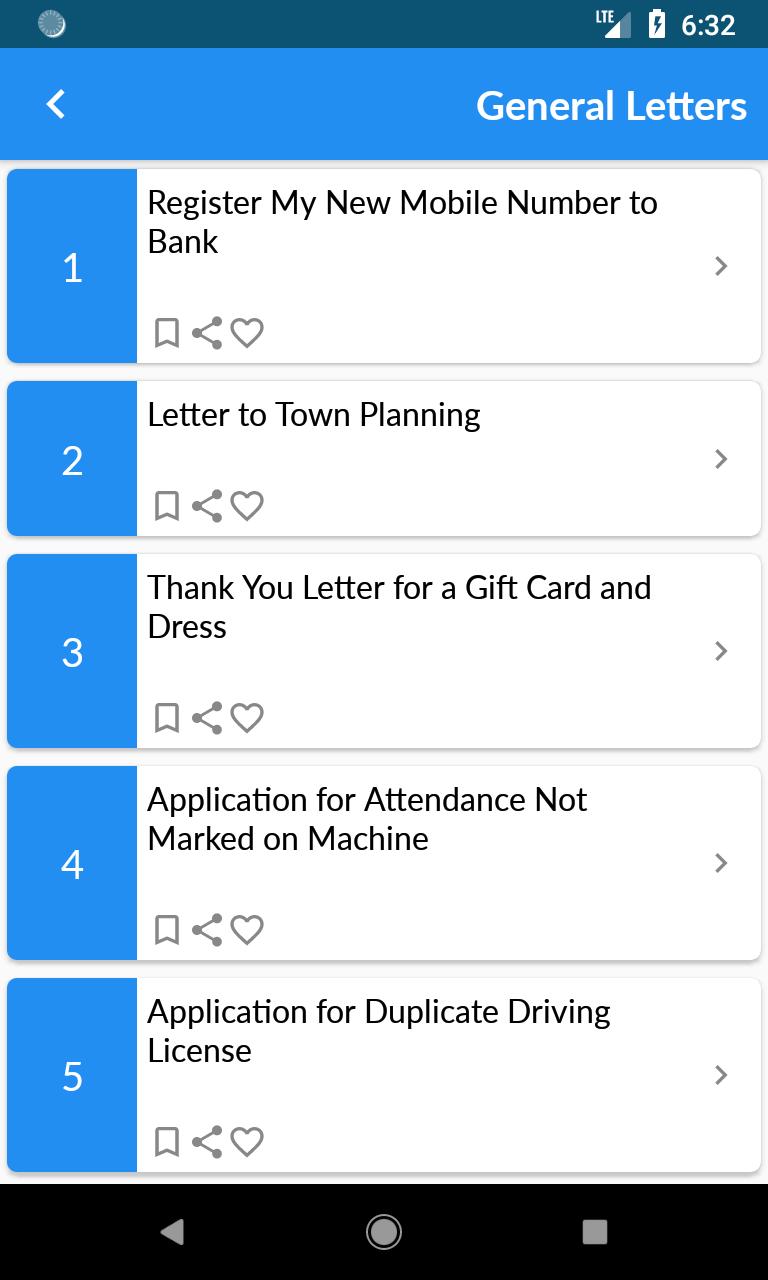Like the Register My New Mobile Number letter
768x1280 pixels.
(x=247, y=332)
